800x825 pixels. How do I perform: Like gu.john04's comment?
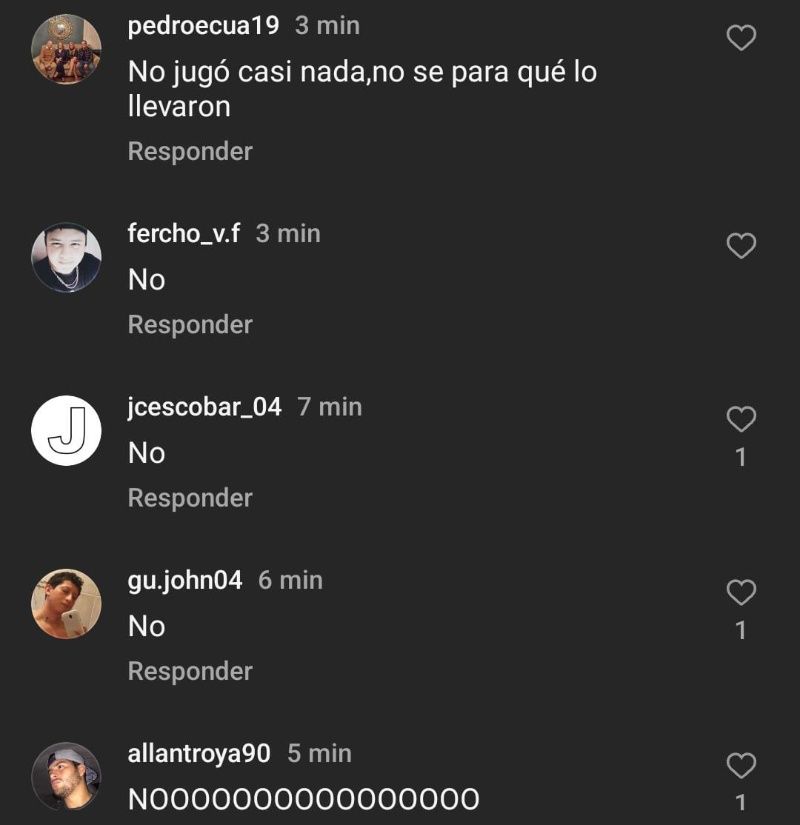[x=741, y=593]
